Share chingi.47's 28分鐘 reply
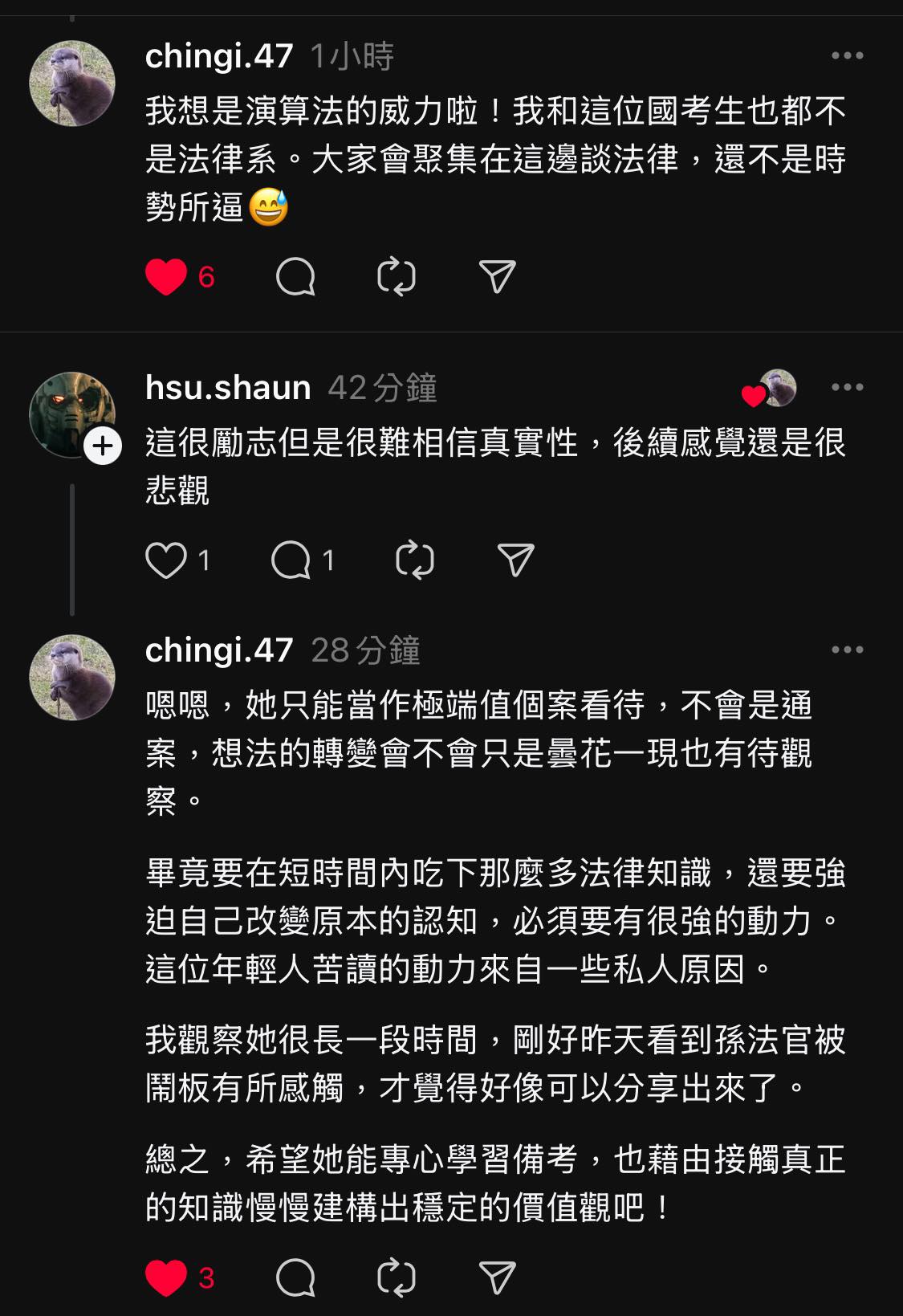 (x=497, y=1278)
